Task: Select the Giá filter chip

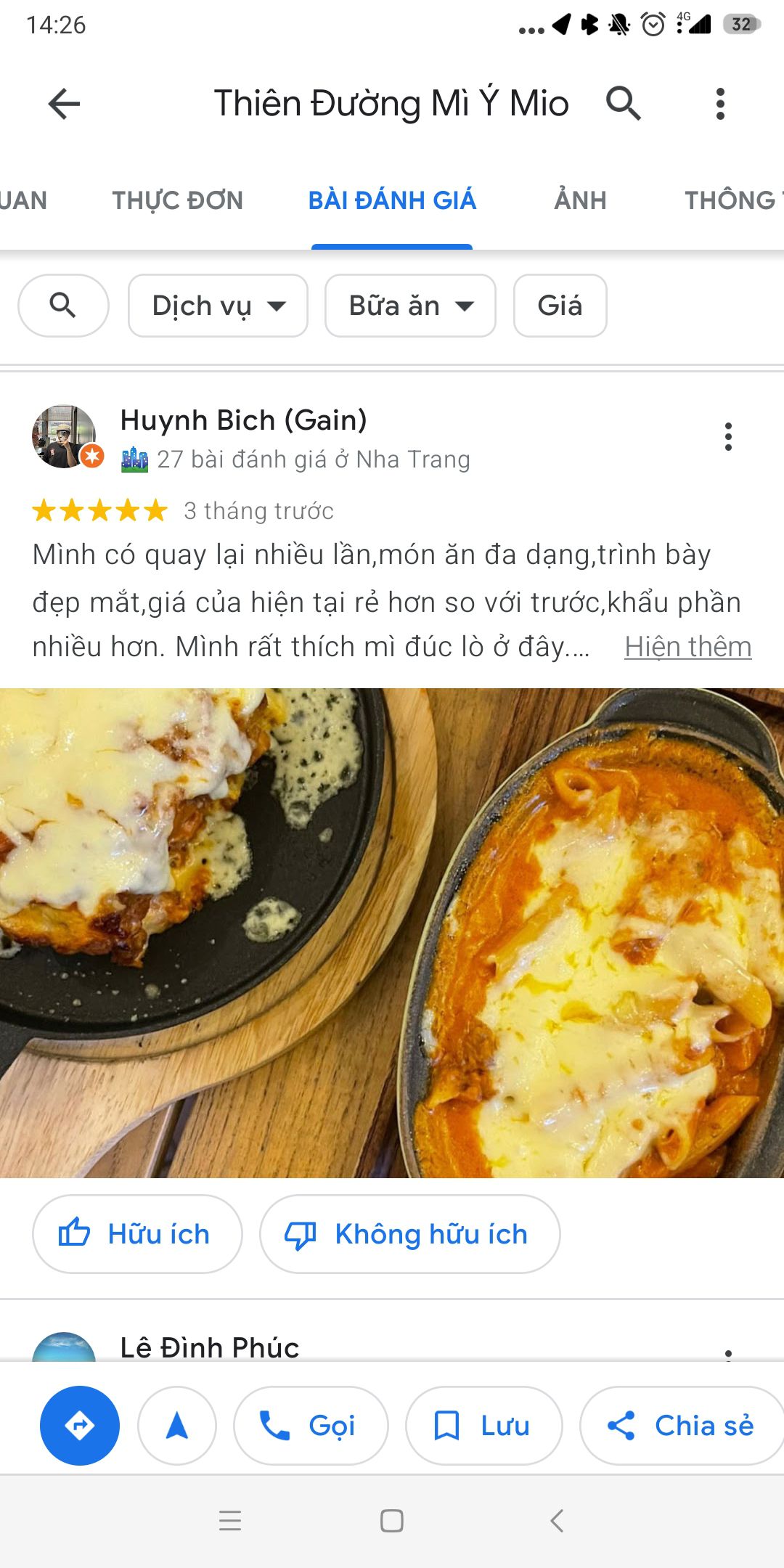Action: coord(560,306)
